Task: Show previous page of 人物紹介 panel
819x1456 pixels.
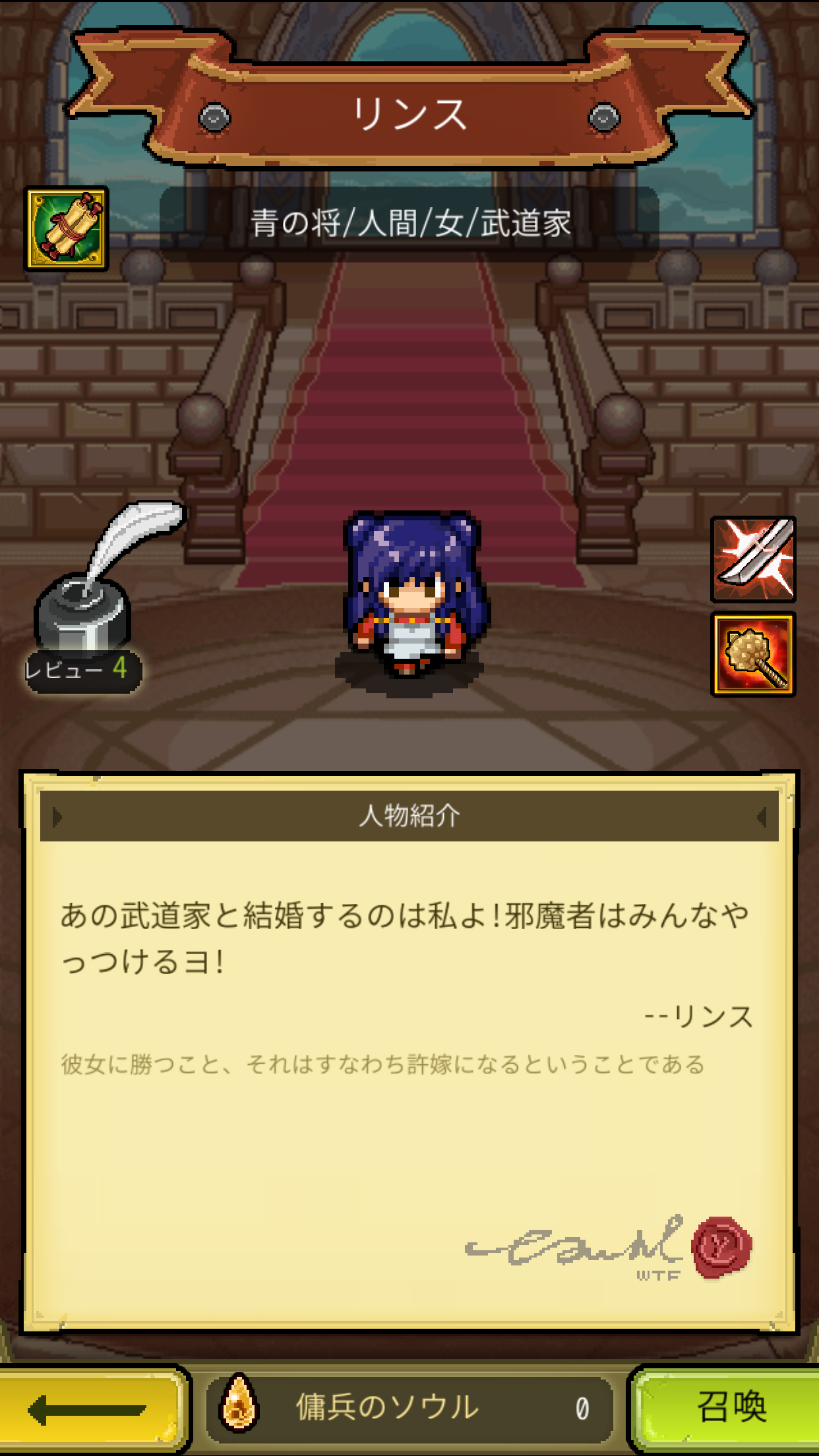Action: 58,817
